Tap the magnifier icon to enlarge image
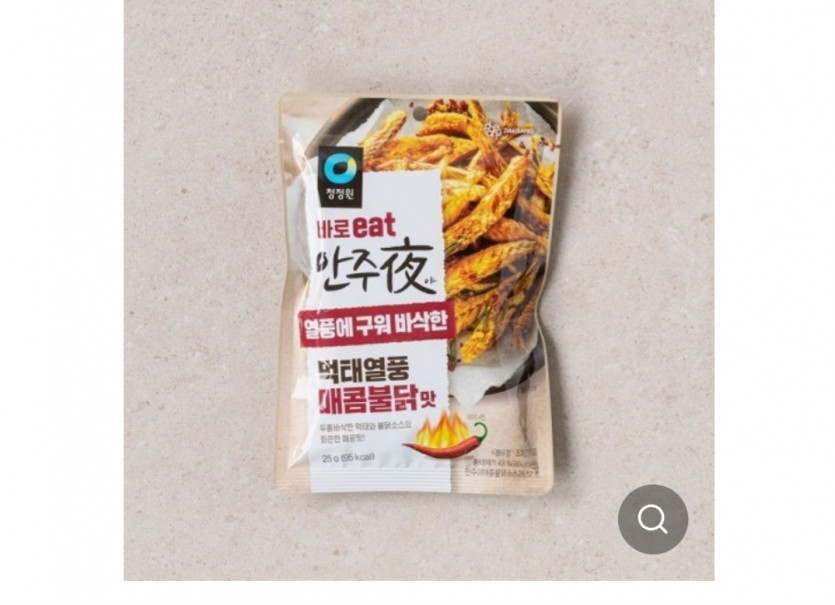 [652, 519]
